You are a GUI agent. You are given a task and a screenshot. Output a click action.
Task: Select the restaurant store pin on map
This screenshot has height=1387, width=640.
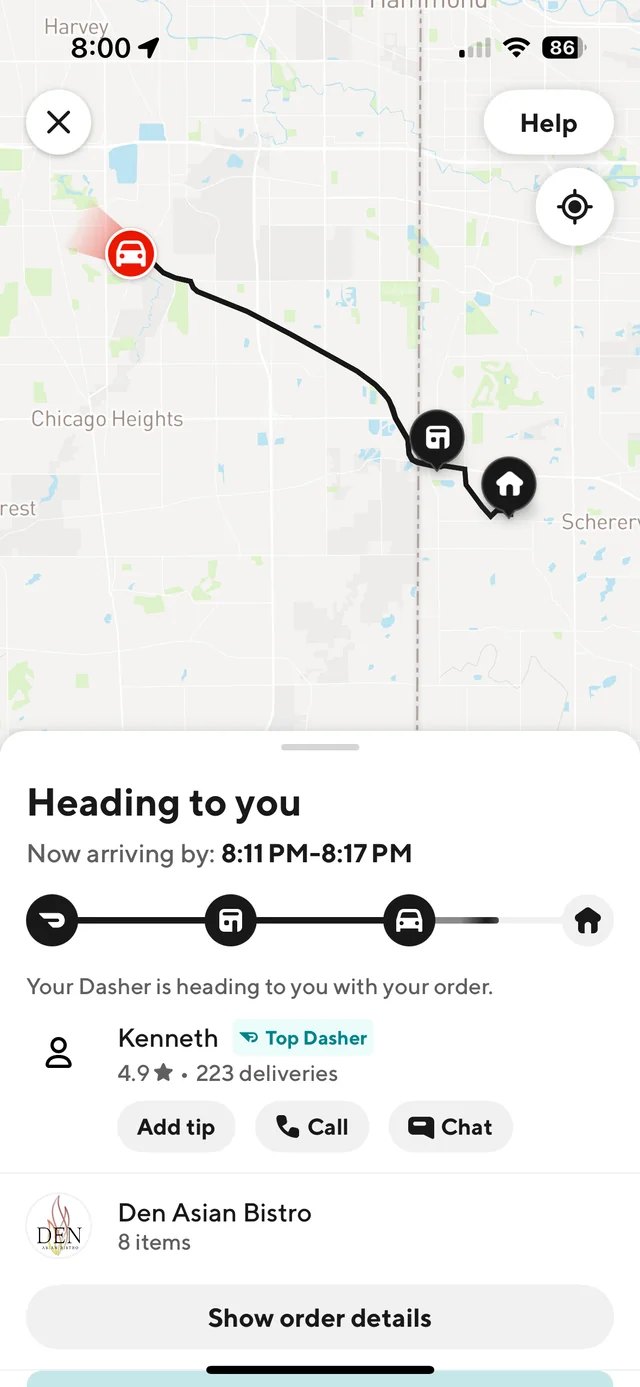pos(437,437)
